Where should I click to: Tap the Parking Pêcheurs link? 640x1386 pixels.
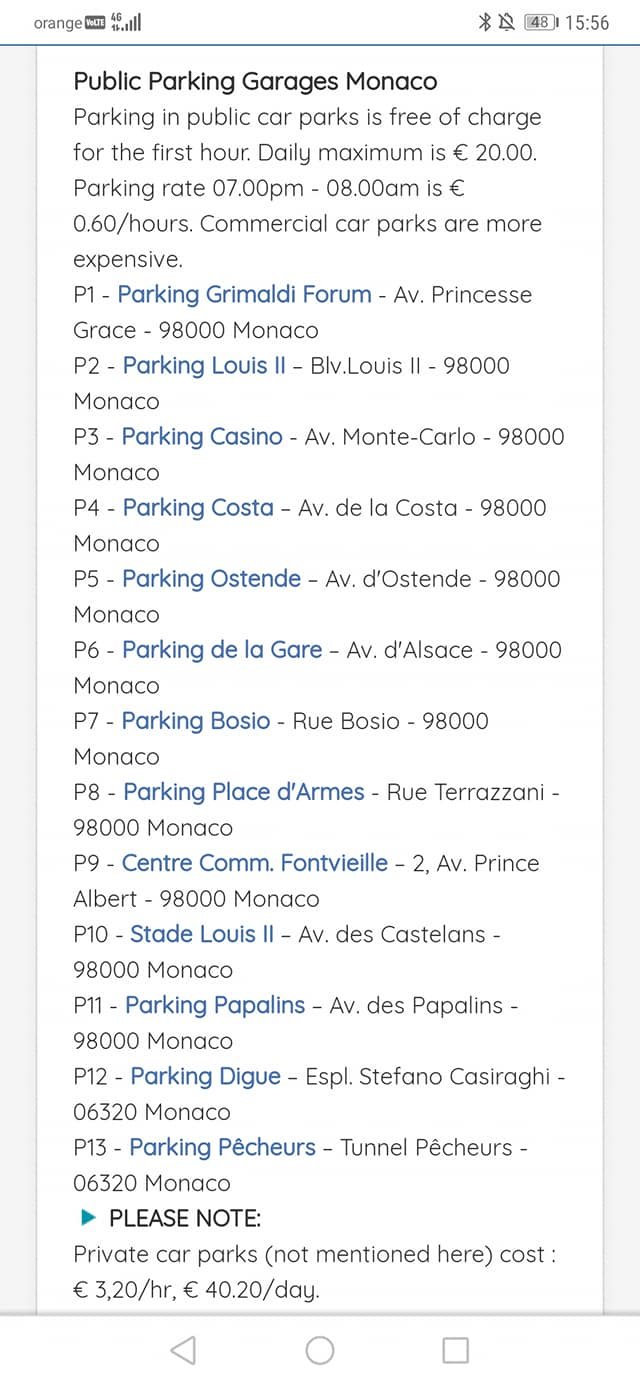tap(222, 1147)
